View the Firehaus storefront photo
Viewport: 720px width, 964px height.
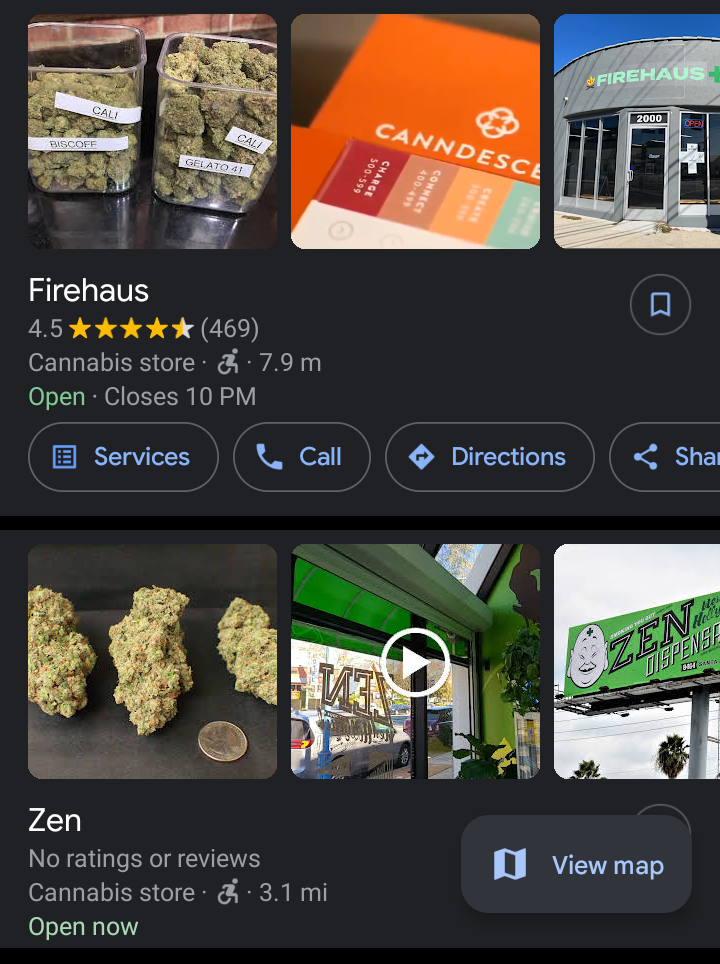click(637, 131)
